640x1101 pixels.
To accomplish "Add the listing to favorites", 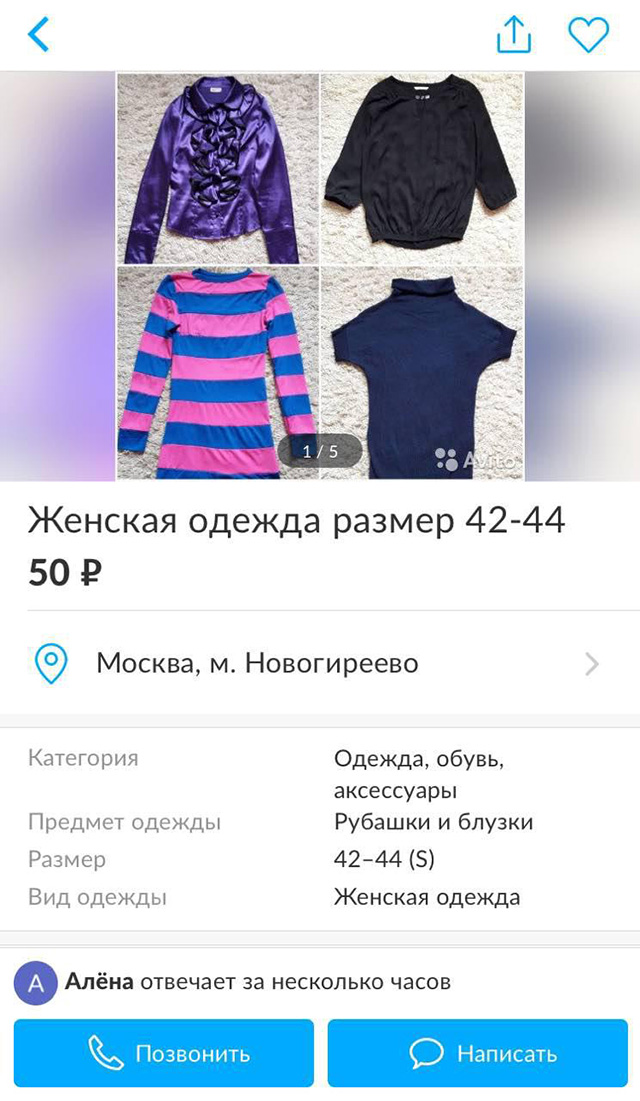I will [588, 35].
